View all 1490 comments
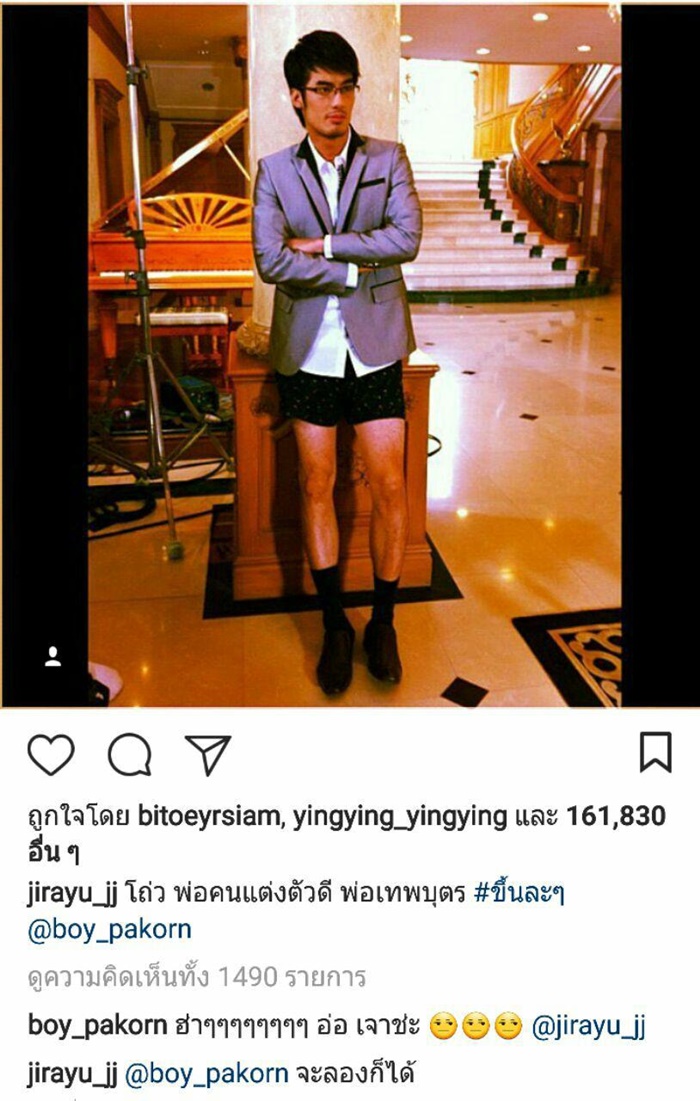The width and height of the screenshot is (700, 1101). click(197, 977)
